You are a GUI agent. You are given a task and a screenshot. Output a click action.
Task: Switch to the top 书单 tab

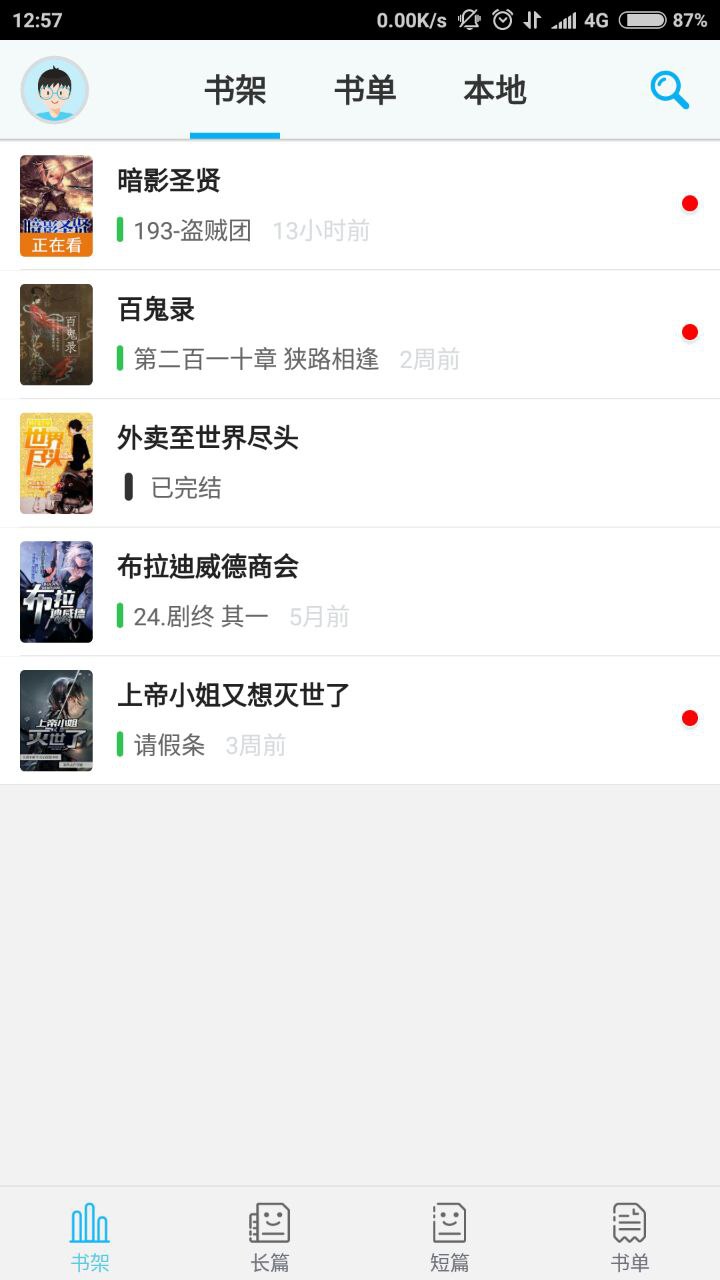[365, 90]
